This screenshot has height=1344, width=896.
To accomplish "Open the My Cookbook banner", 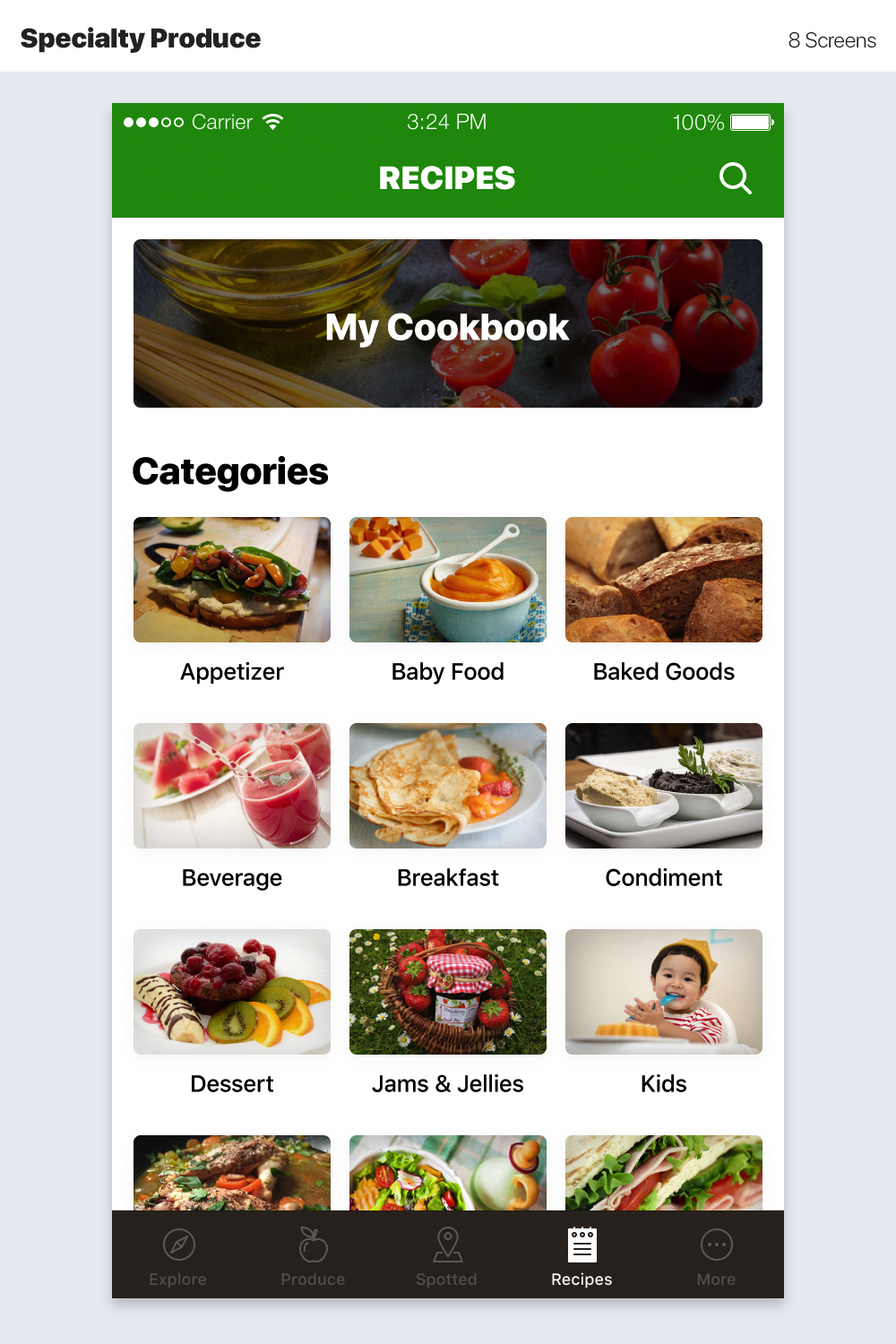I will point(447,323).
